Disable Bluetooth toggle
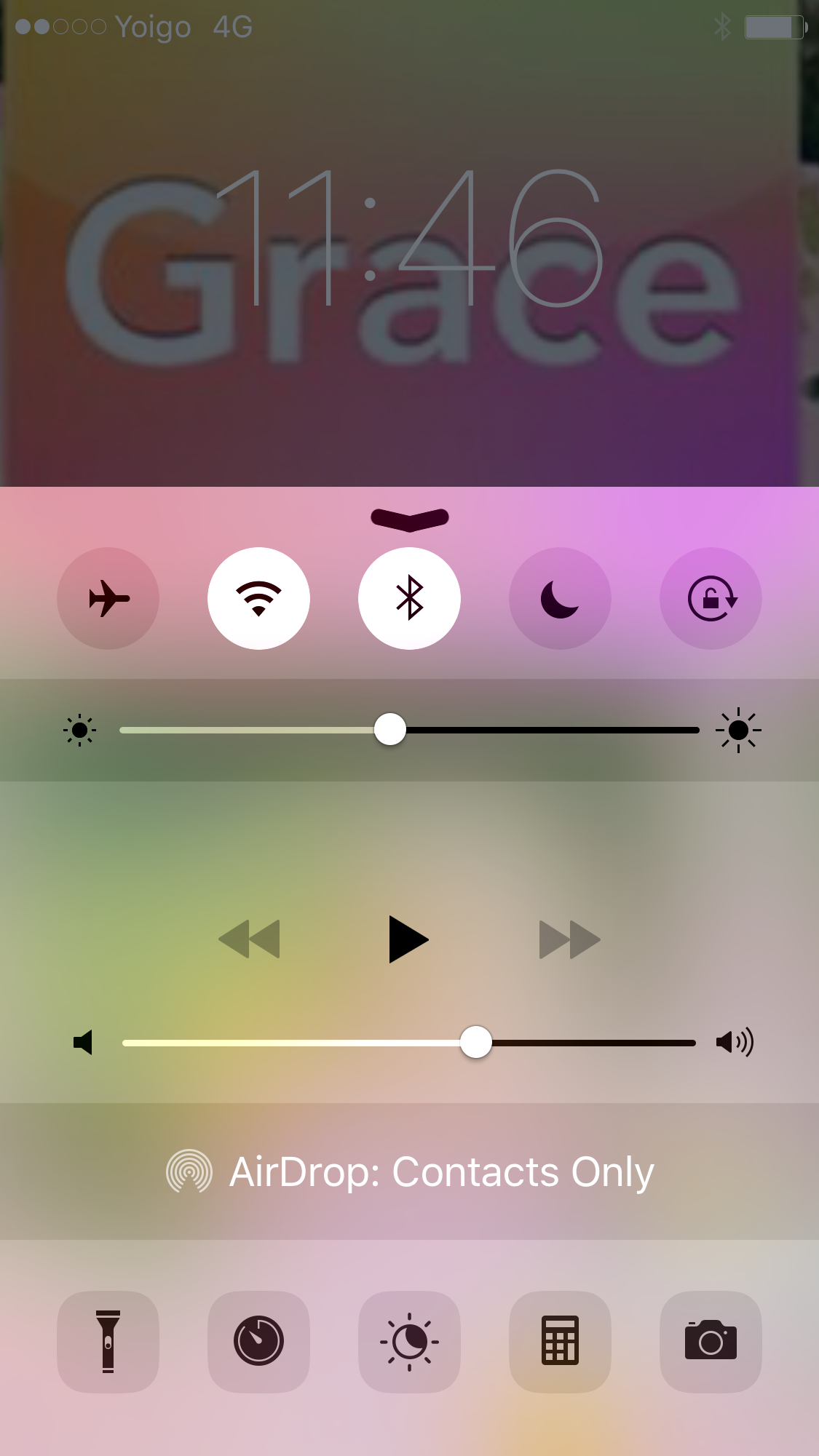The width and height of the screenshot is (819, 1456). coord(409,598)
